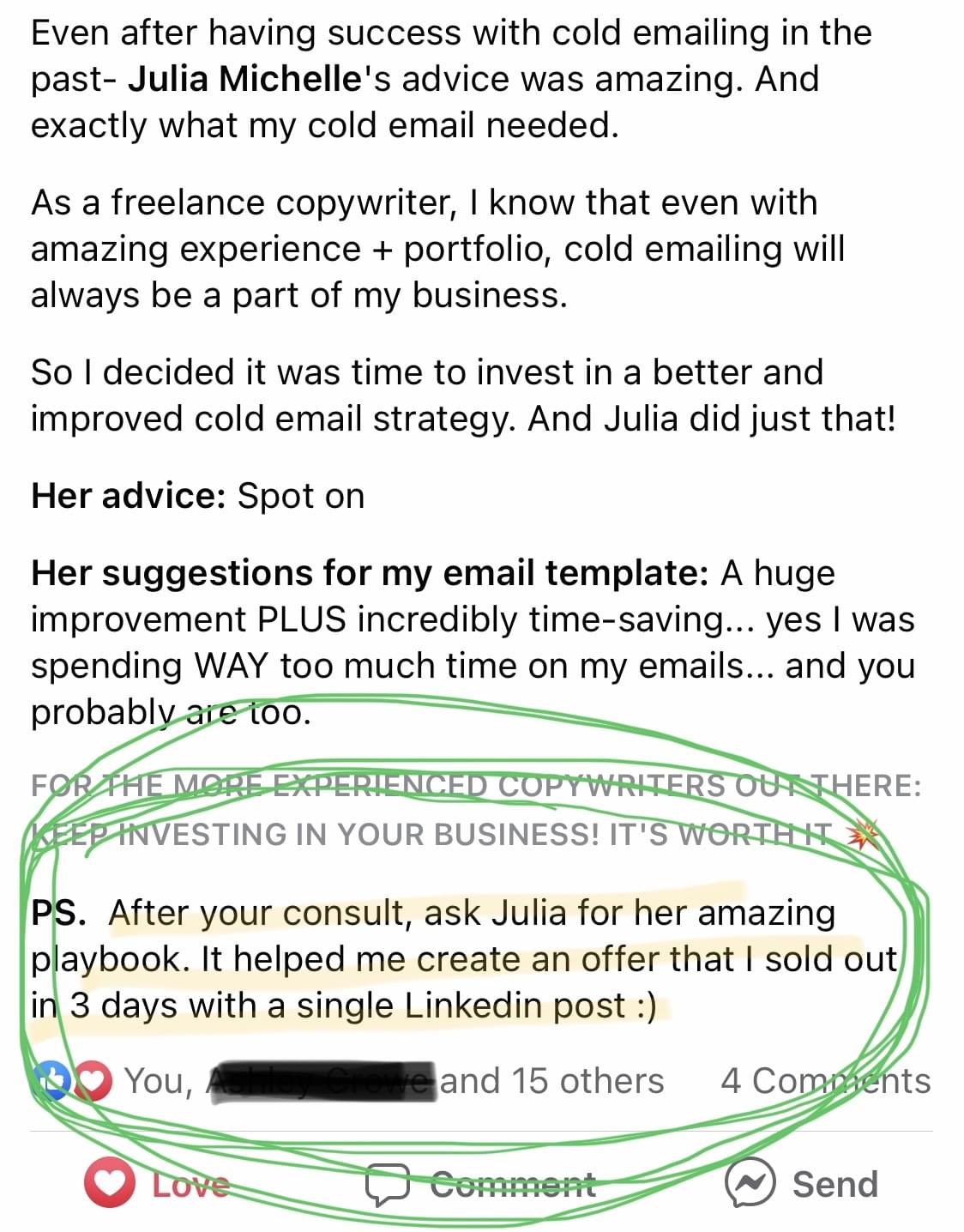964x1232 pixels.
Task: Open the Comment button on this post
Action: click(x=481, y=1185)
